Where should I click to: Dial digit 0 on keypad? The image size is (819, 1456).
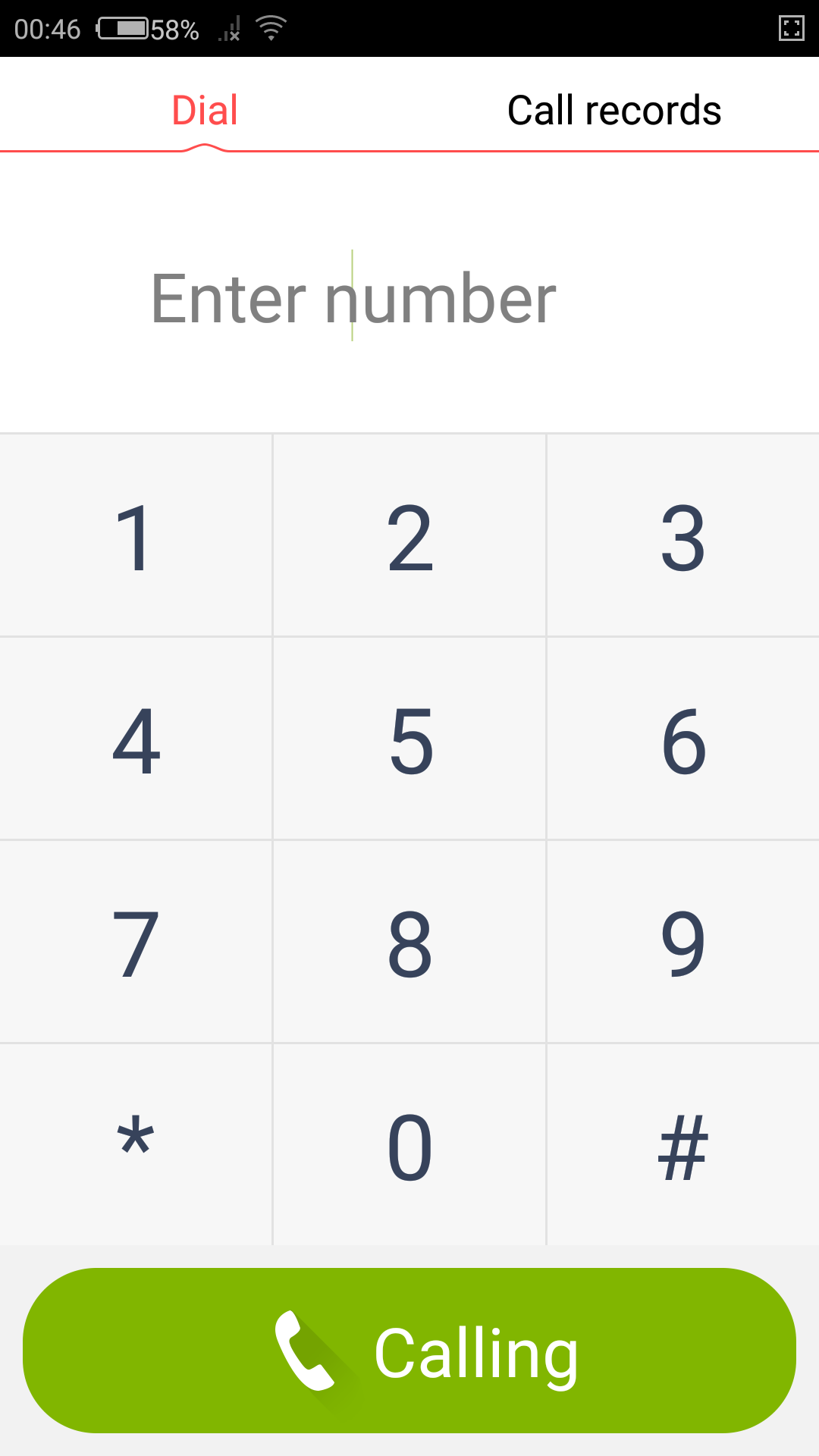[409, 1145]
